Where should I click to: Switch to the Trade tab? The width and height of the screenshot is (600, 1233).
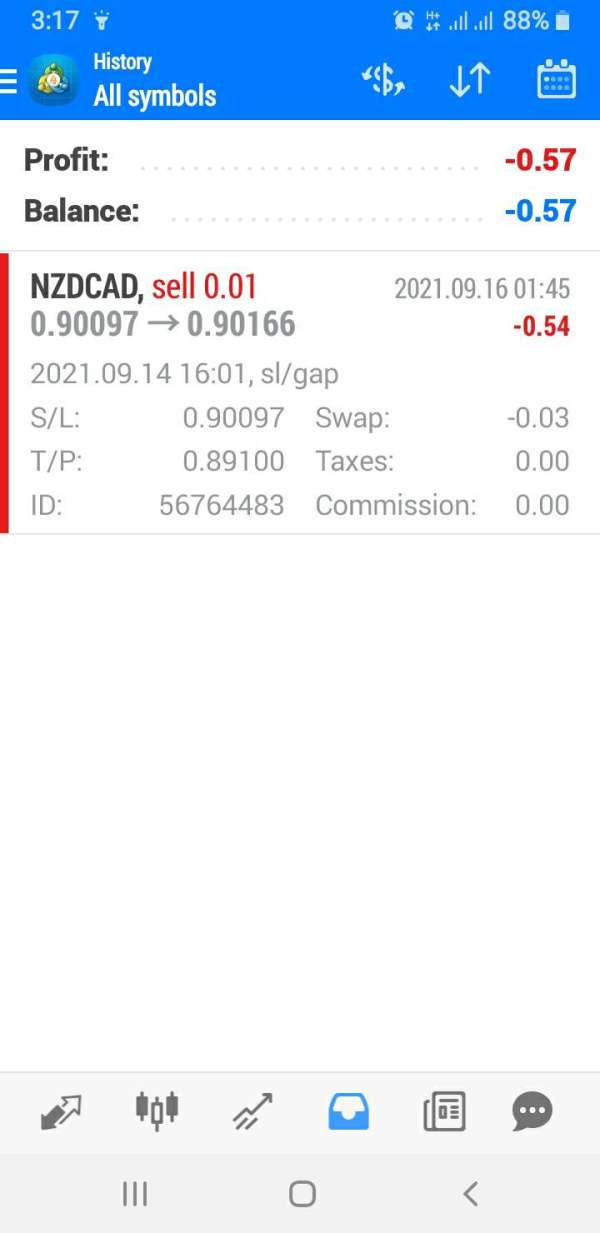[x=253, y=1111]
